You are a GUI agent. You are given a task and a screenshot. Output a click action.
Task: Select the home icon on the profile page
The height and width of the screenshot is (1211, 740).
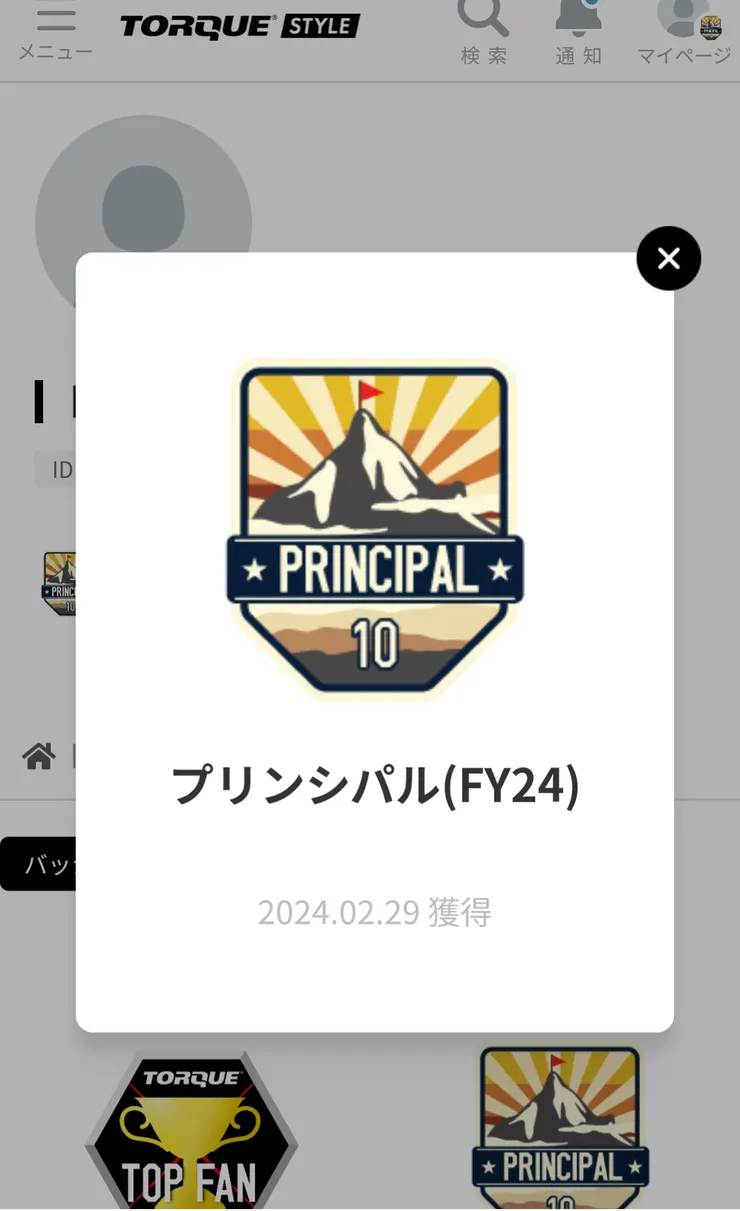coord(38,756)
